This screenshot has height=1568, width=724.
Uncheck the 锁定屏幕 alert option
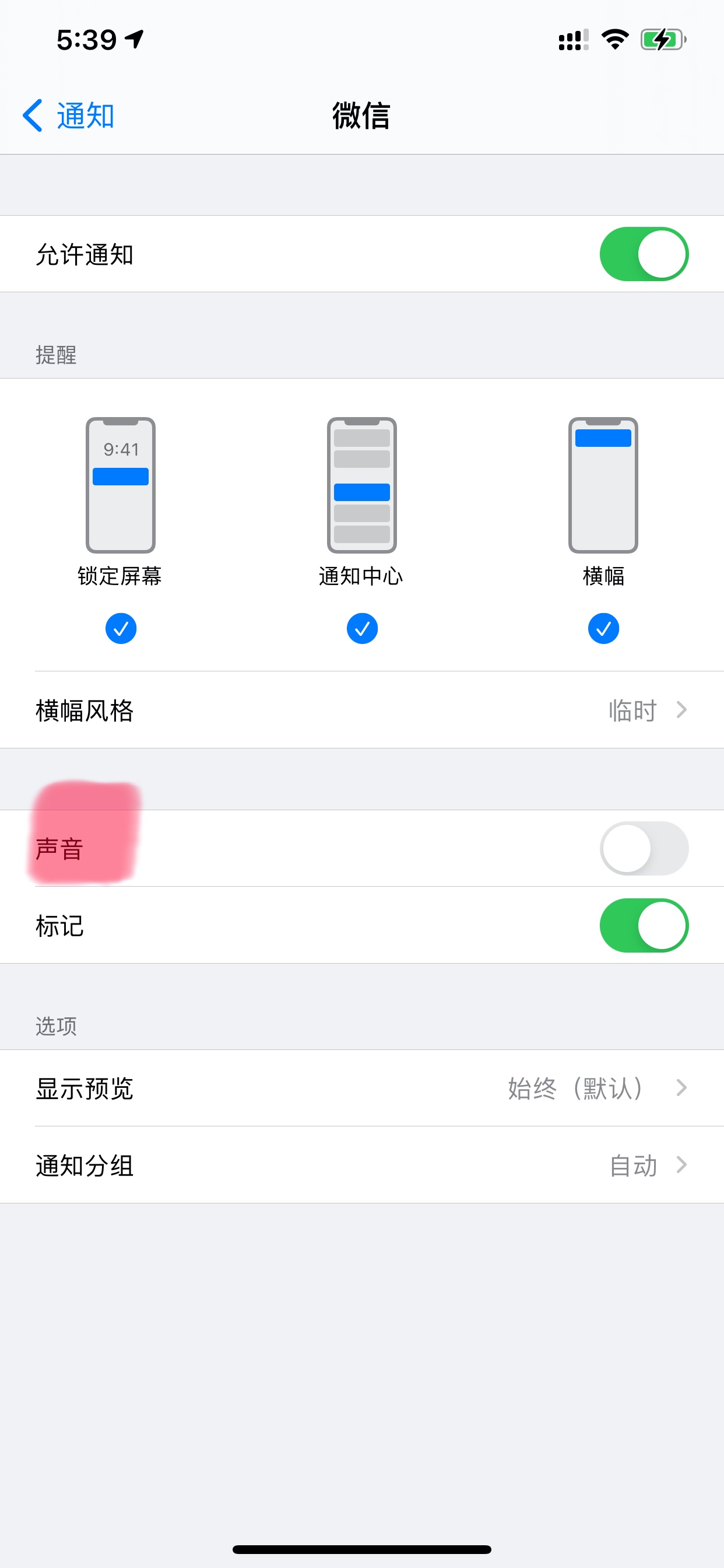tap(121, 628)
